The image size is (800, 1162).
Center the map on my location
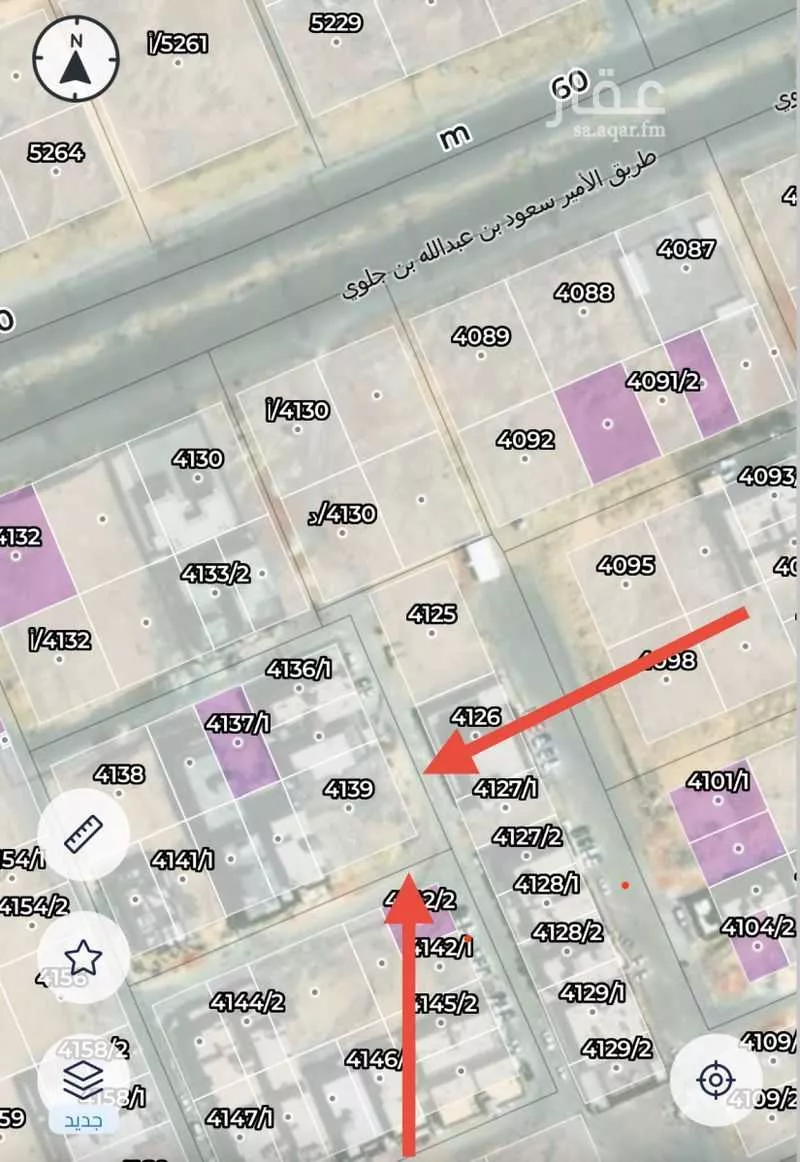715,1080
